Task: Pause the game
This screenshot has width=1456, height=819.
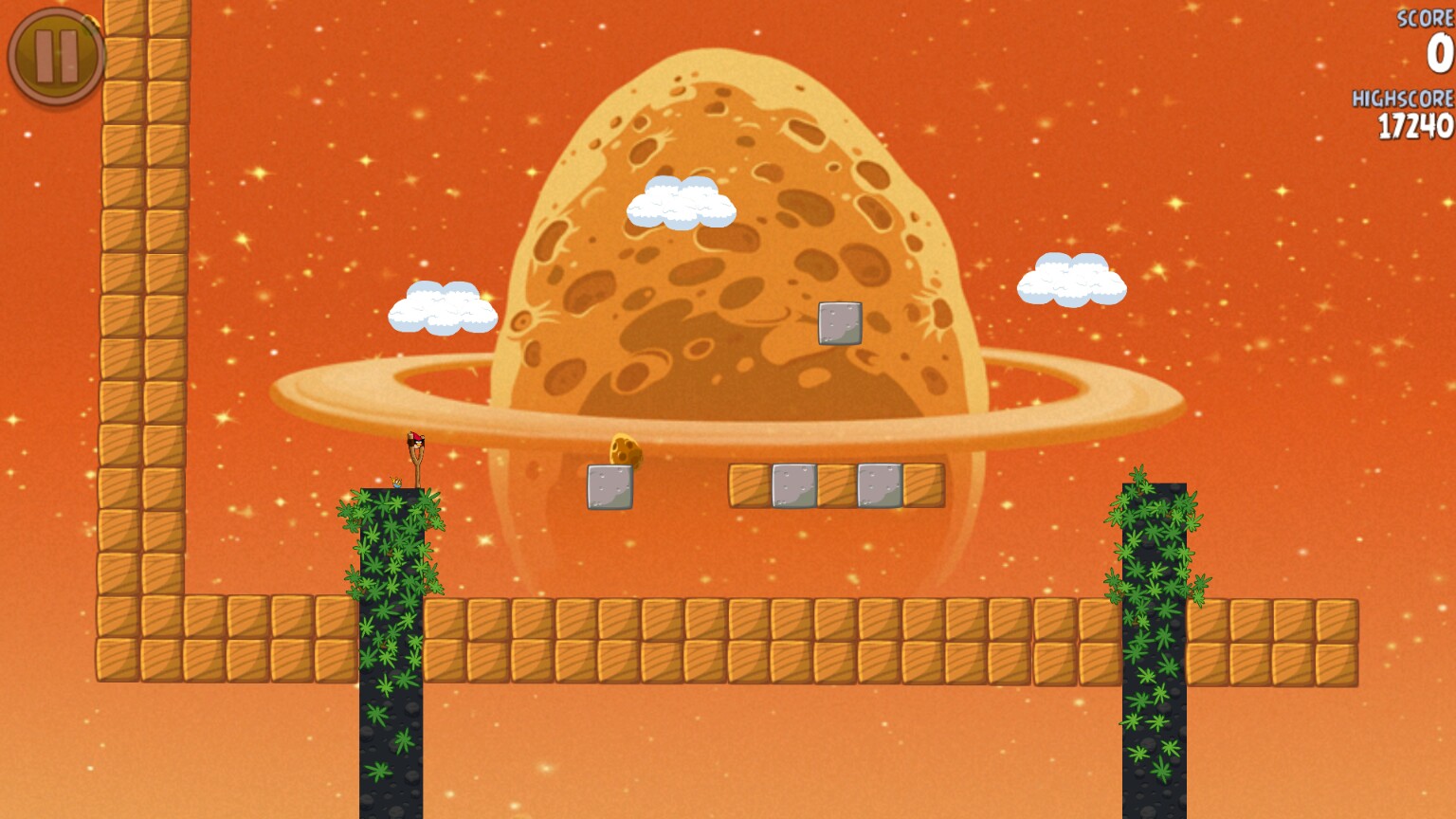Action: [x=55, y=57]
